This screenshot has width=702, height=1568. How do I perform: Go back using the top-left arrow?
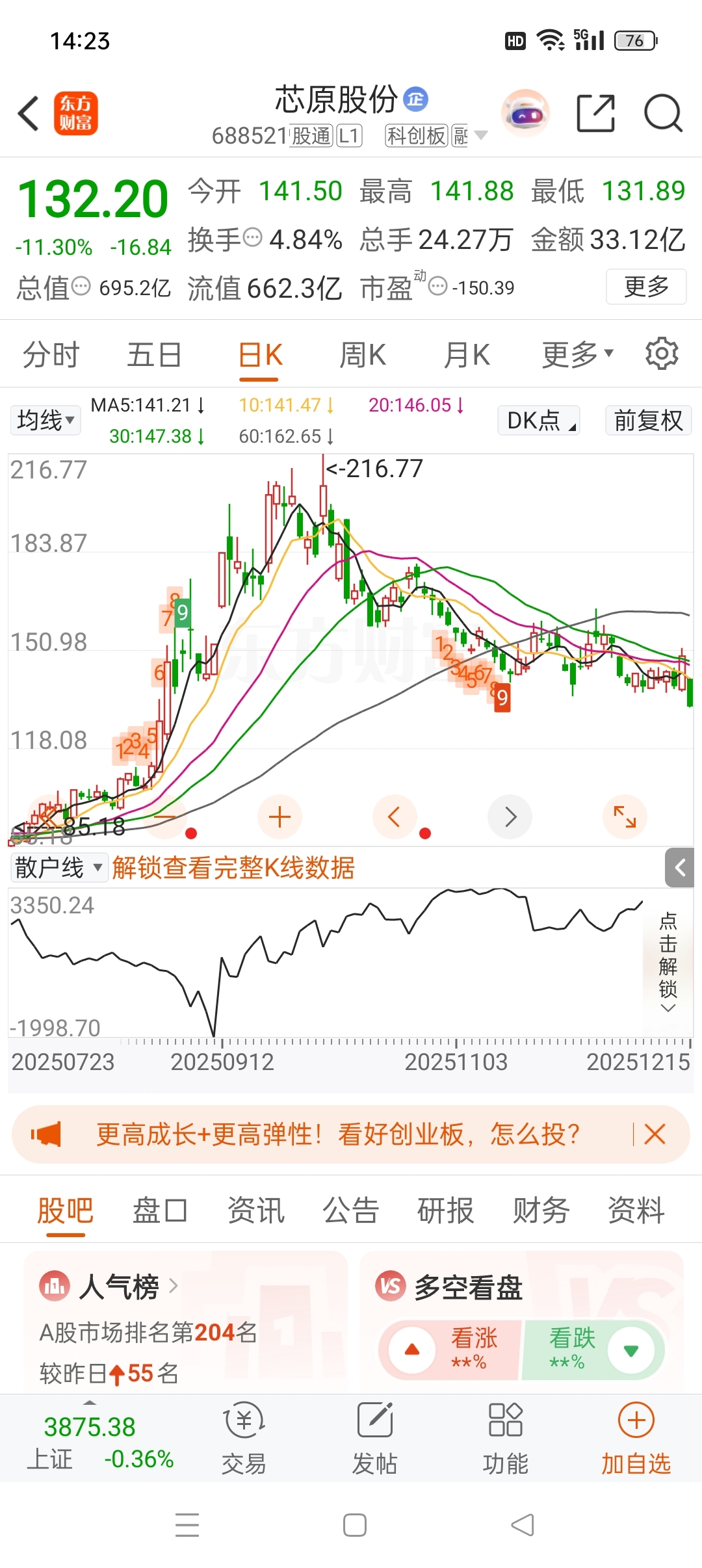[29, 114]
